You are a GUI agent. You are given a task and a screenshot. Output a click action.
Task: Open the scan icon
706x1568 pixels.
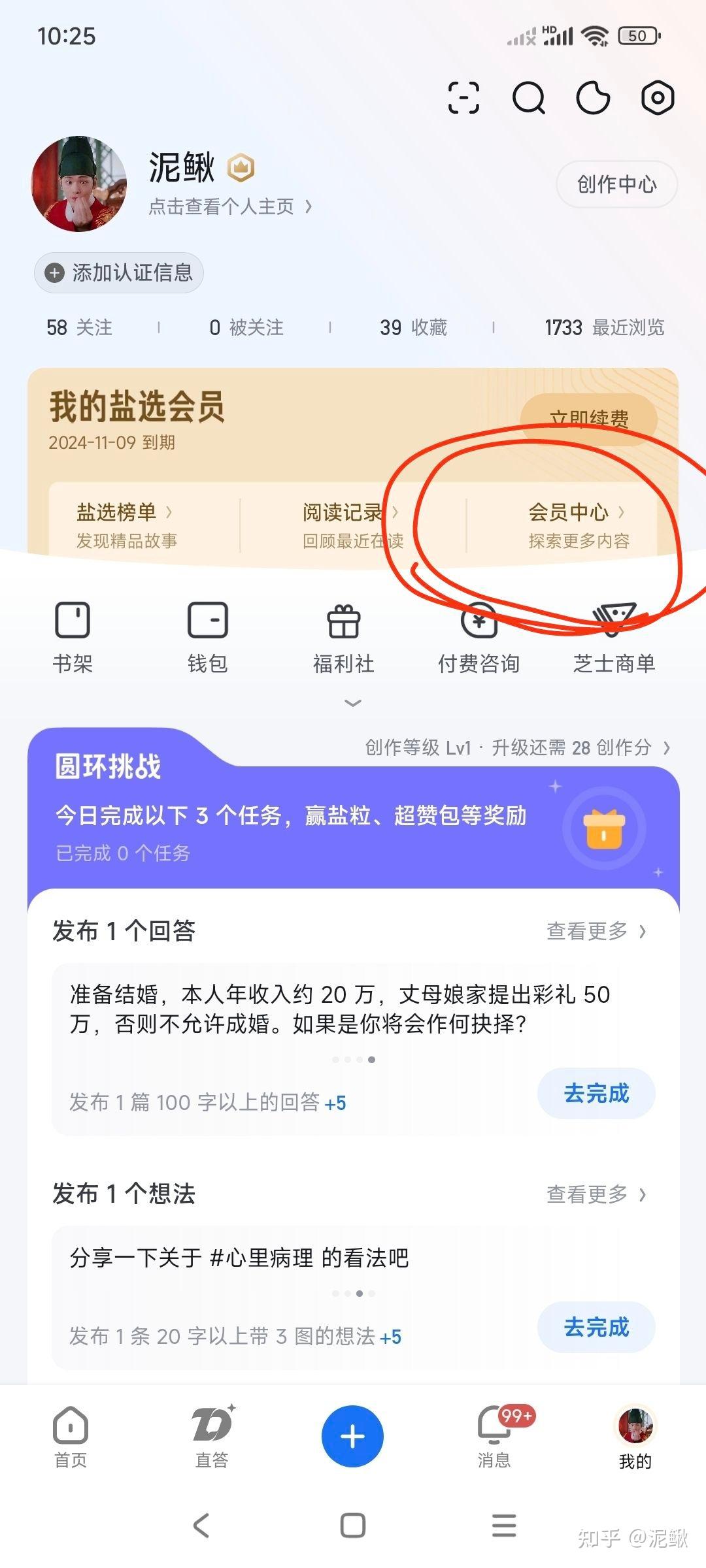pos(463,98)
